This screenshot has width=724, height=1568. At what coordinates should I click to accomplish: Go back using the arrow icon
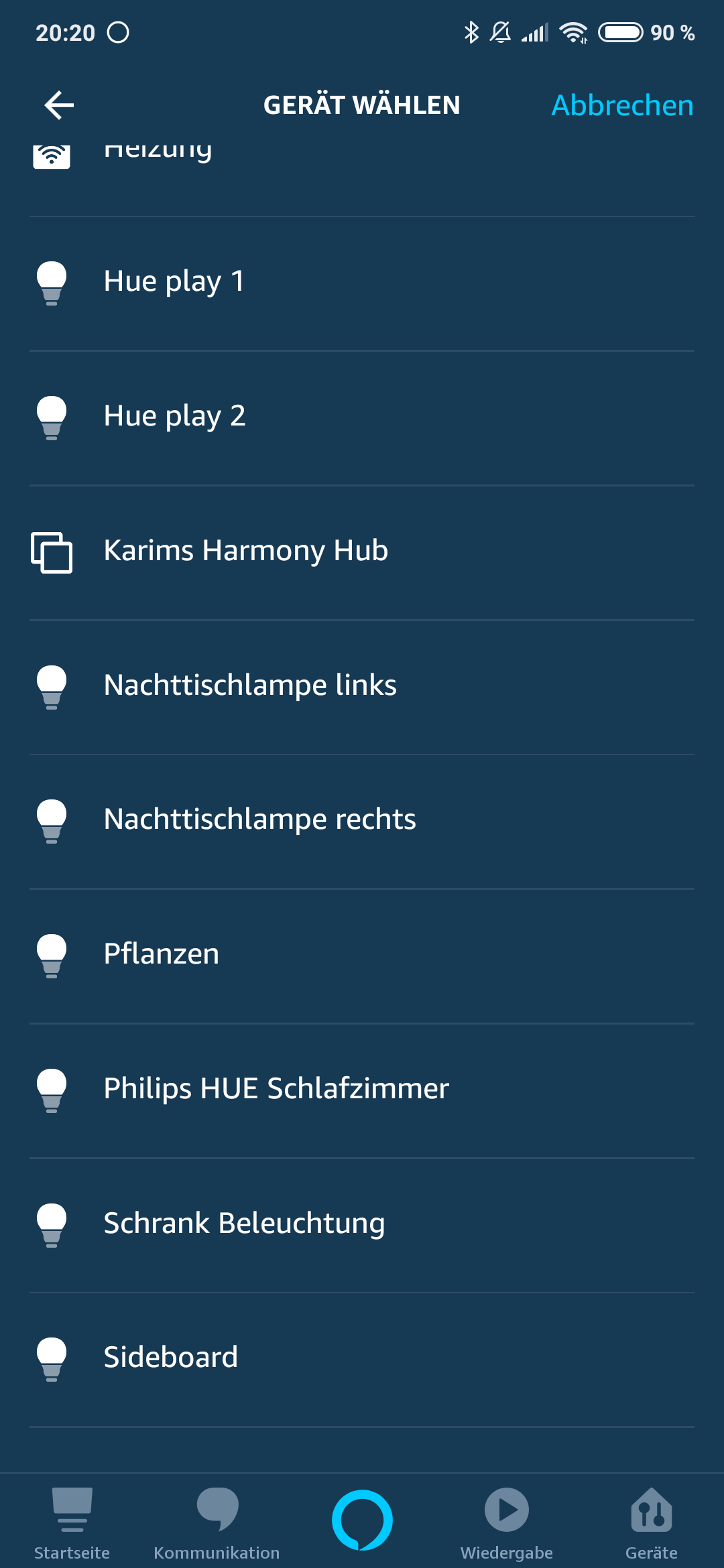coord(59,105)
